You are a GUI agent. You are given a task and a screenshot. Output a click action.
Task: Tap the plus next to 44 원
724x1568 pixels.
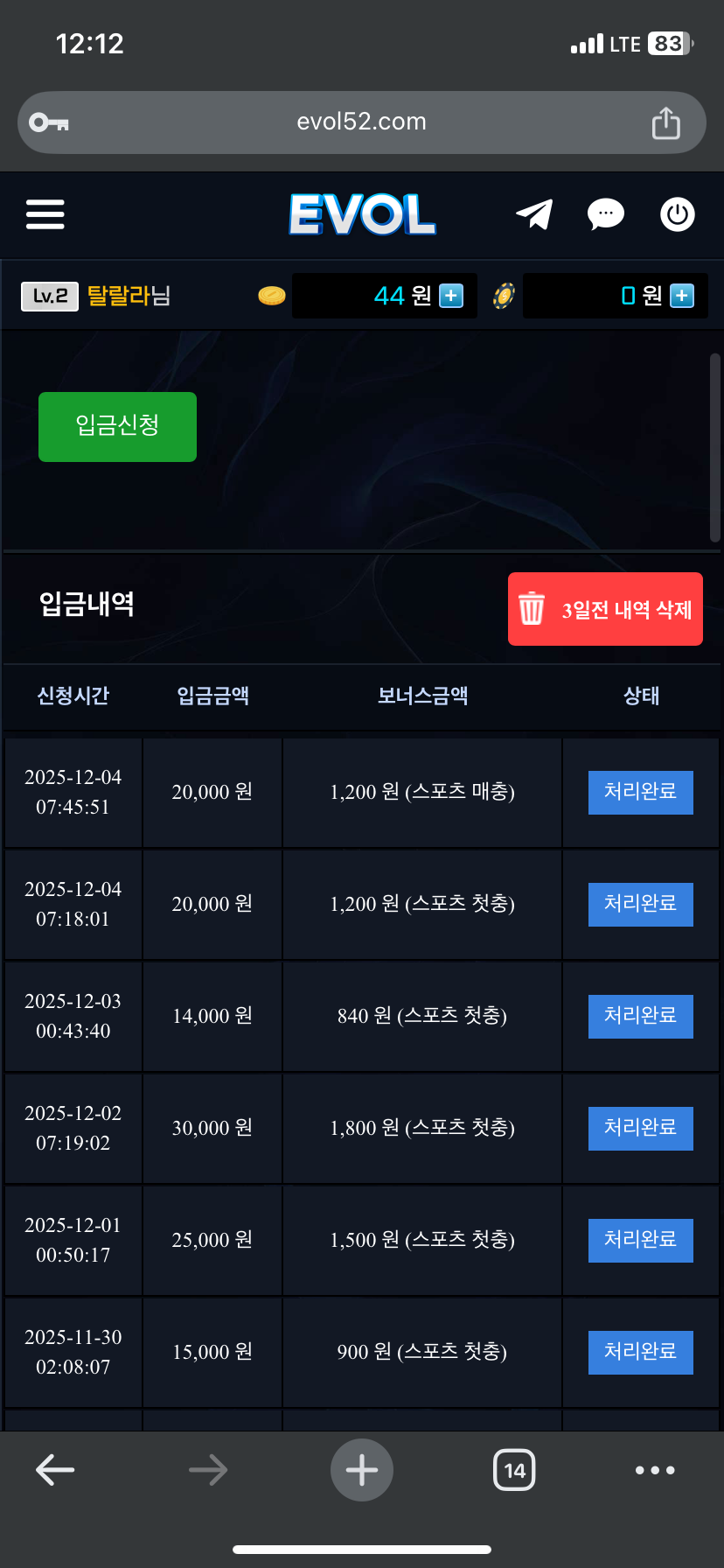click(x=451, y=296)
